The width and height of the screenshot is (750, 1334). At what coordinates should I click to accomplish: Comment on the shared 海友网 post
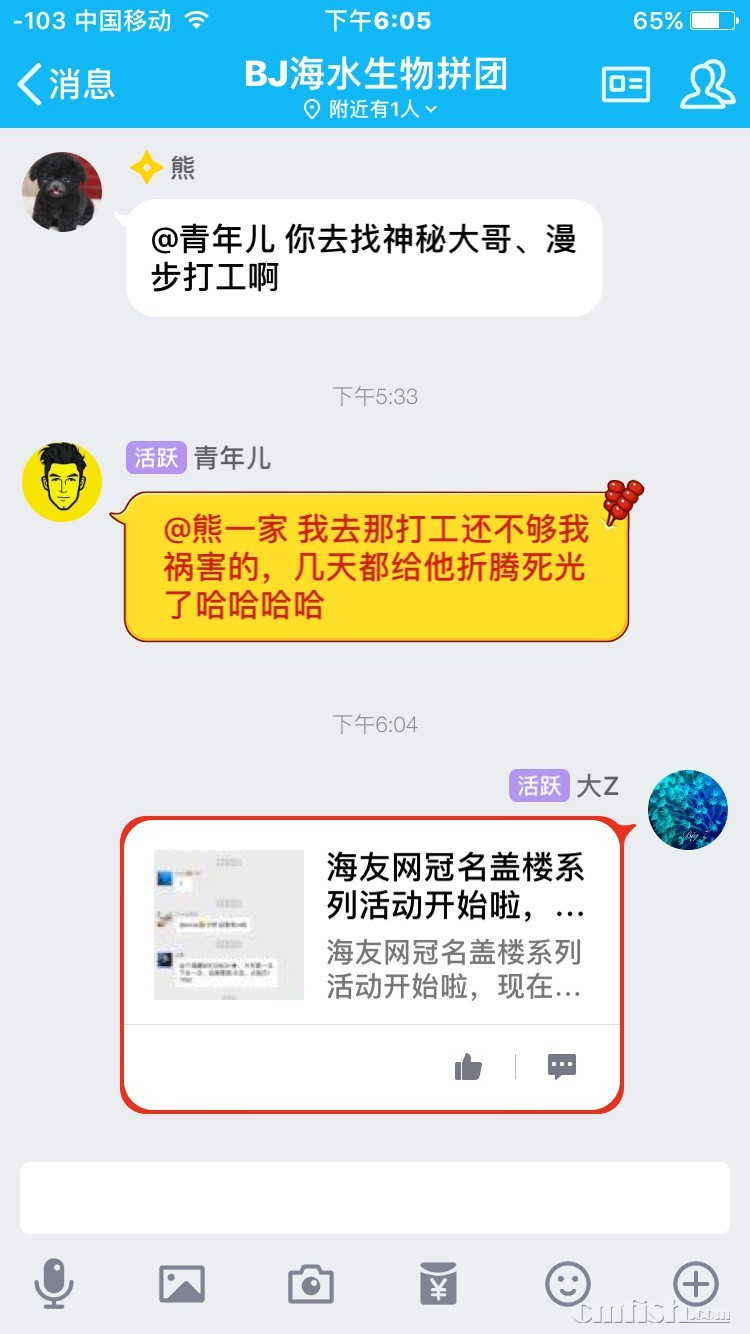(x=562, y=1067)
